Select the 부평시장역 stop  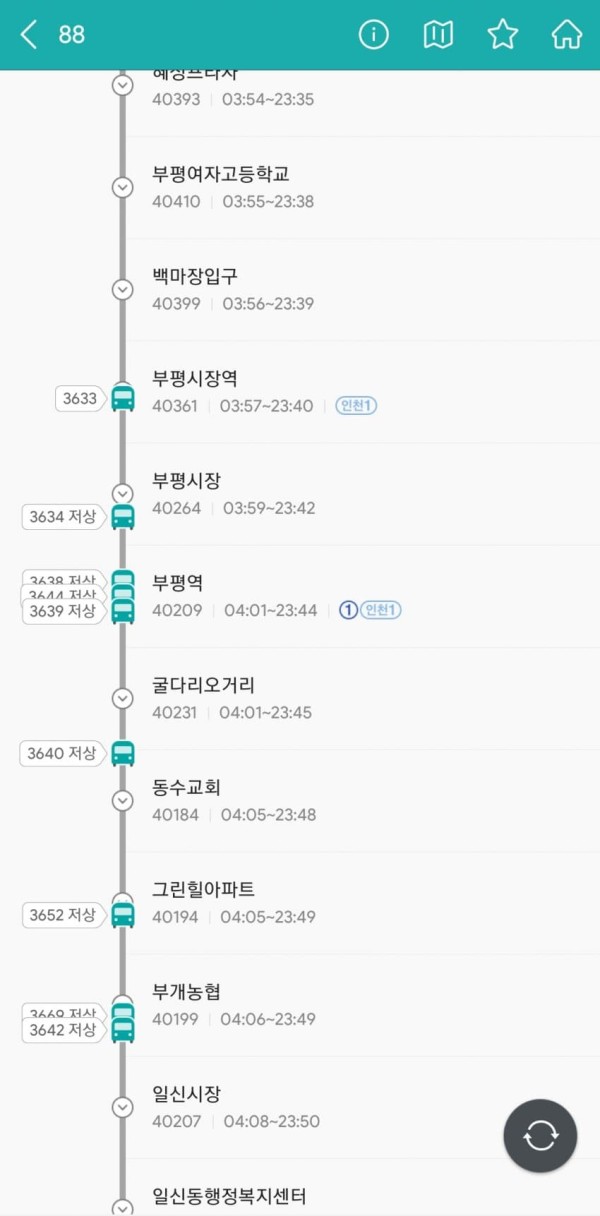click(195, 391)
